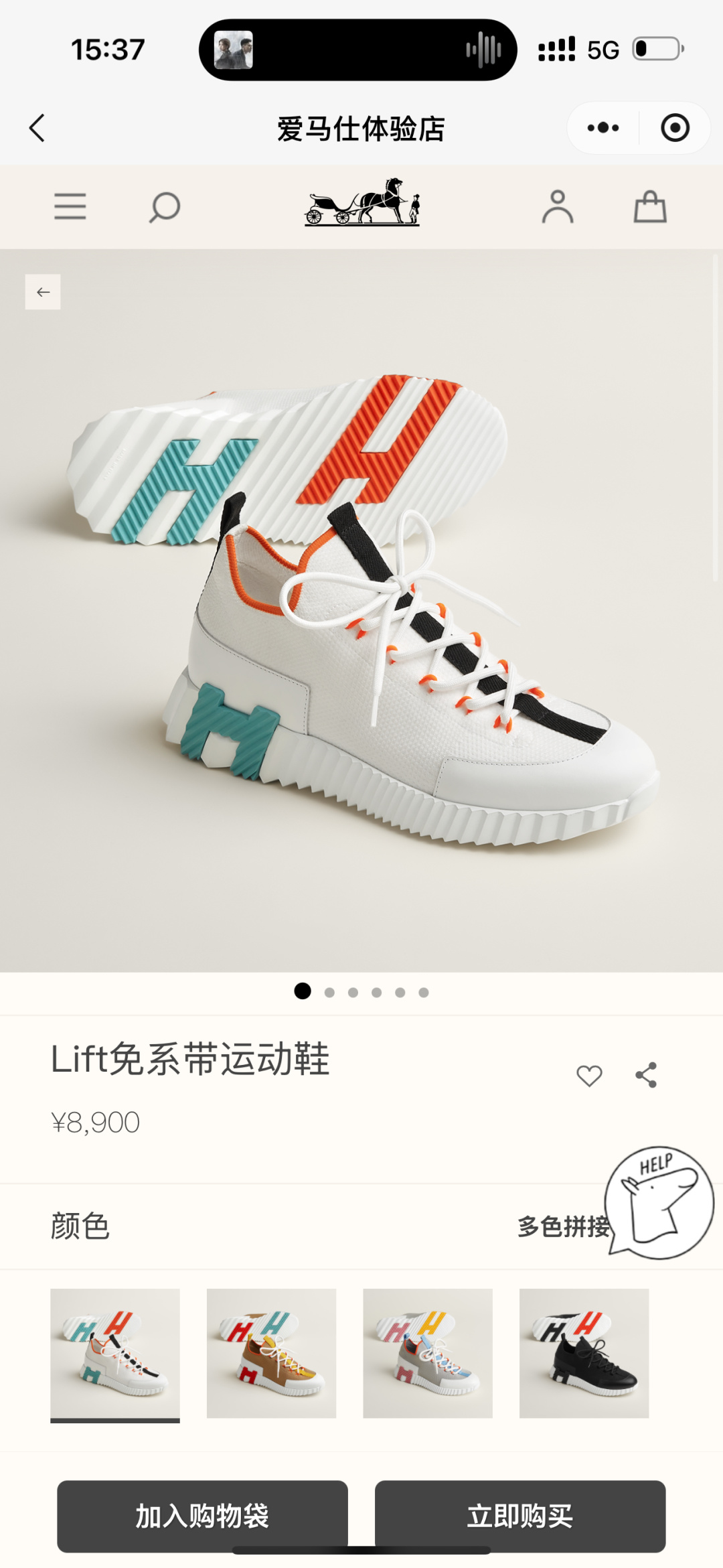
Task: Select the black colorway thumbnail
Action: click(584, 1353)
